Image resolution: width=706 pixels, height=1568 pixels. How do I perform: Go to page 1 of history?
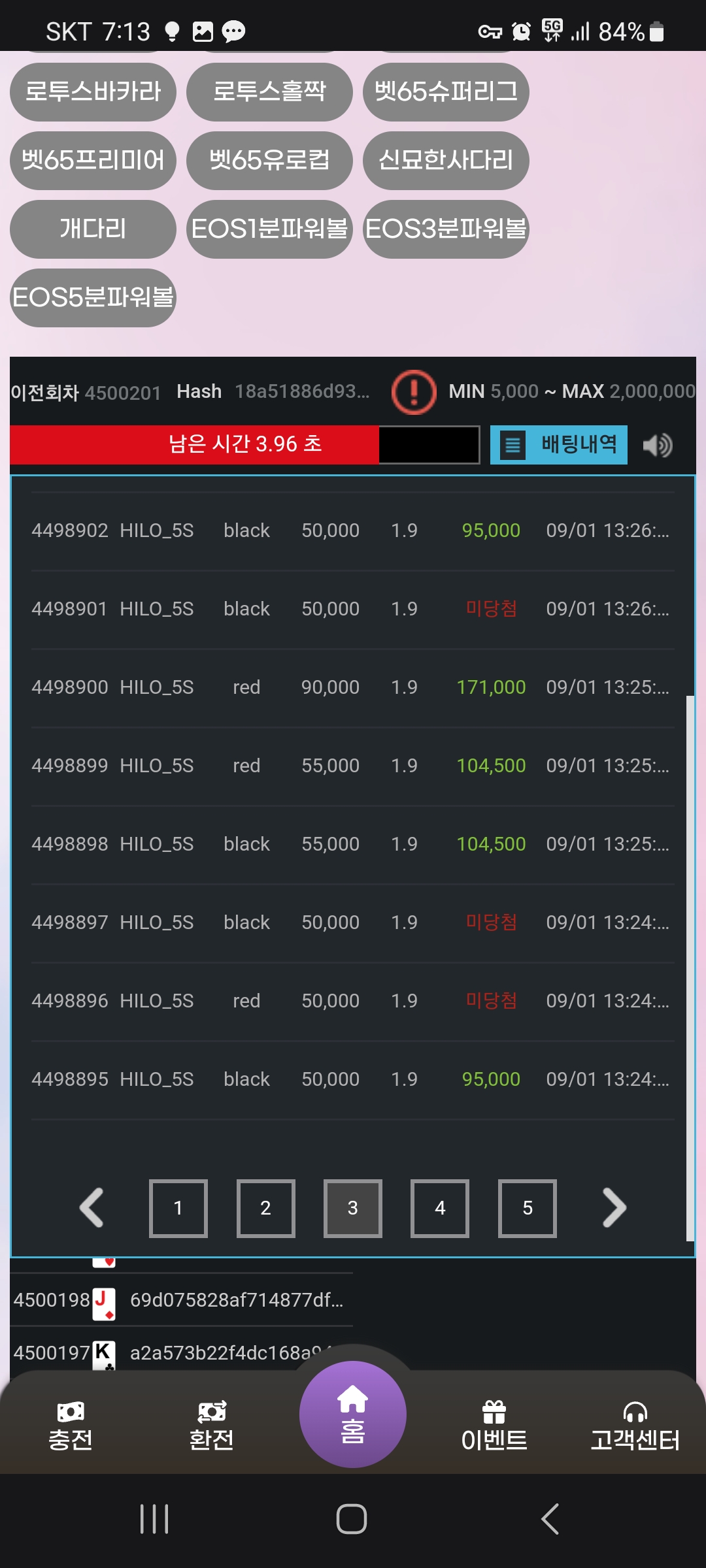[178, 1208]
